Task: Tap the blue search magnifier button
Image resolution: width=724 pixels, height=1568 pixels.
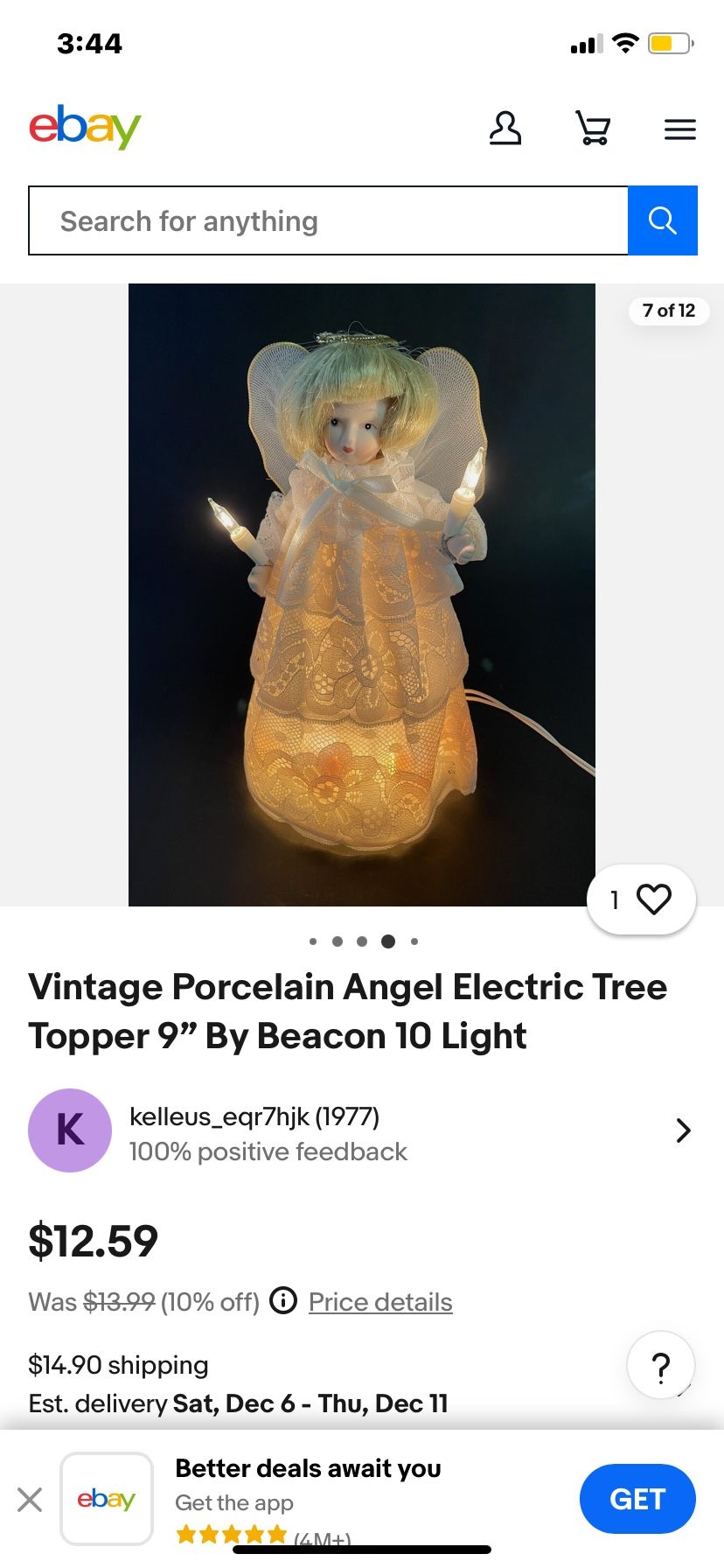Action: pyautogui.click(x=662, y=220)
